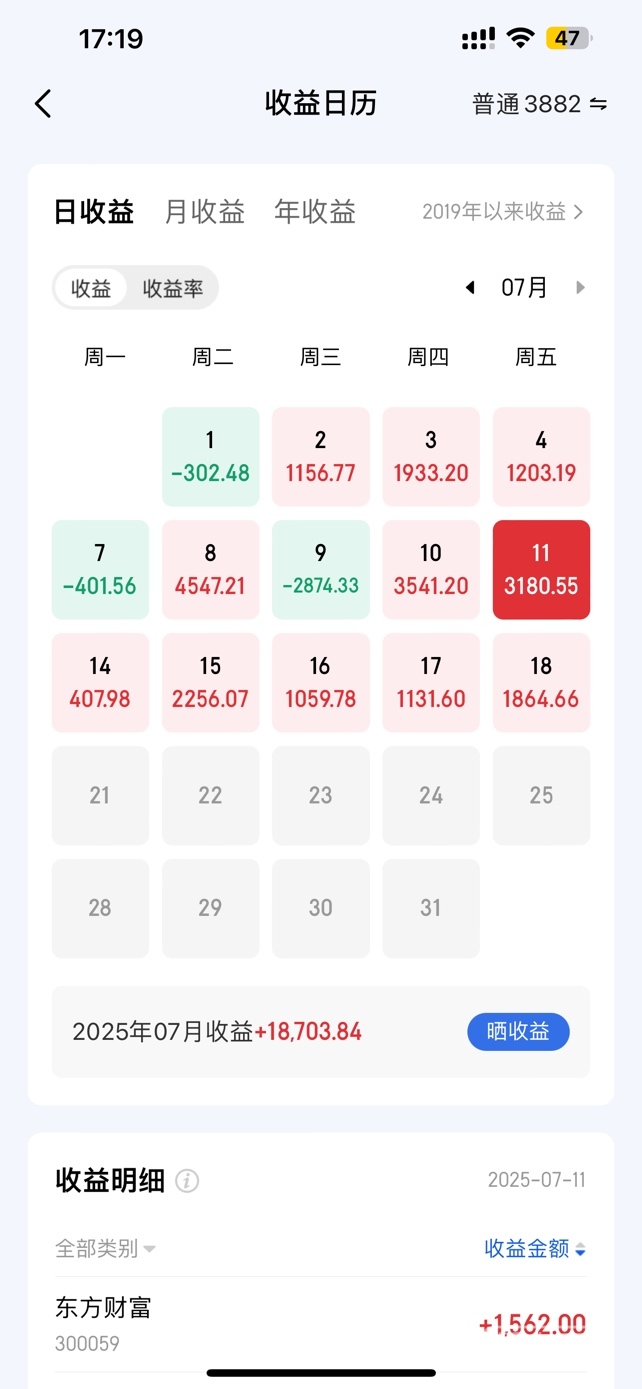Select July 15 with 2256.07
The height and width of the screenshot is (1389, 642).
(x=210, y=682)
